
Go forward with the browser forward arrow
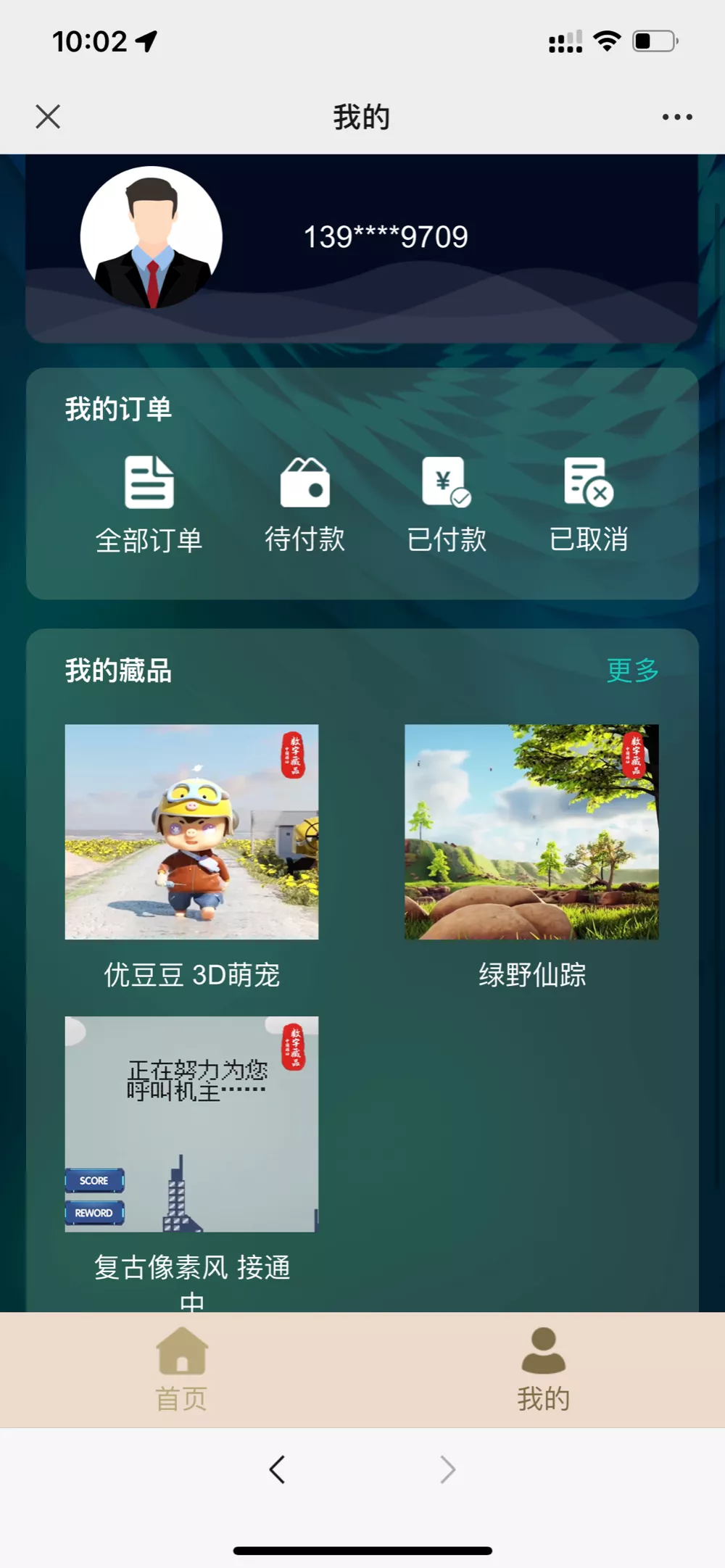tap(447, 1469)
